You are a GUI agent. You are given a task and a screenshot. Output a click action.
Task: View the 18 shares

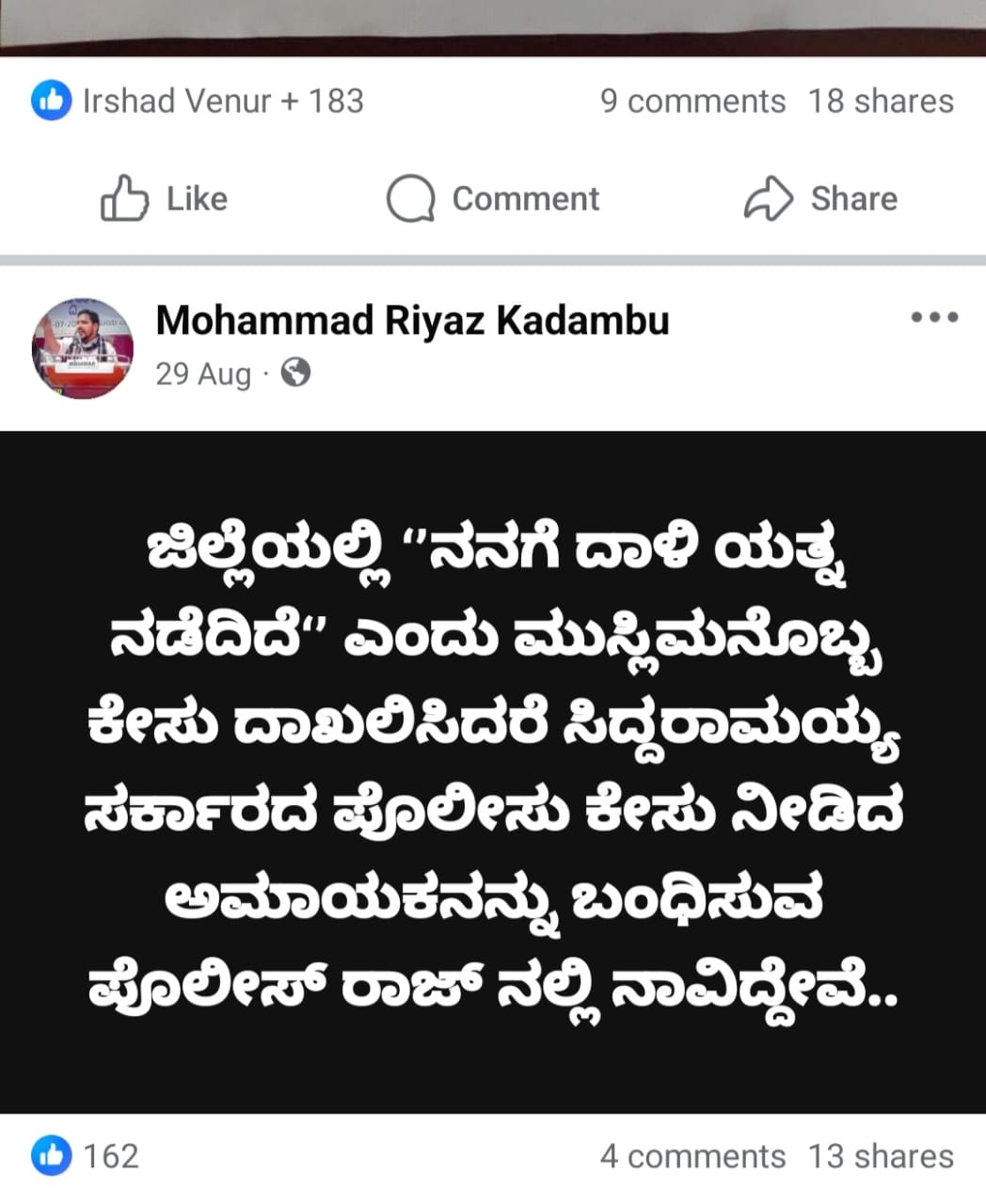pos(881,101)
